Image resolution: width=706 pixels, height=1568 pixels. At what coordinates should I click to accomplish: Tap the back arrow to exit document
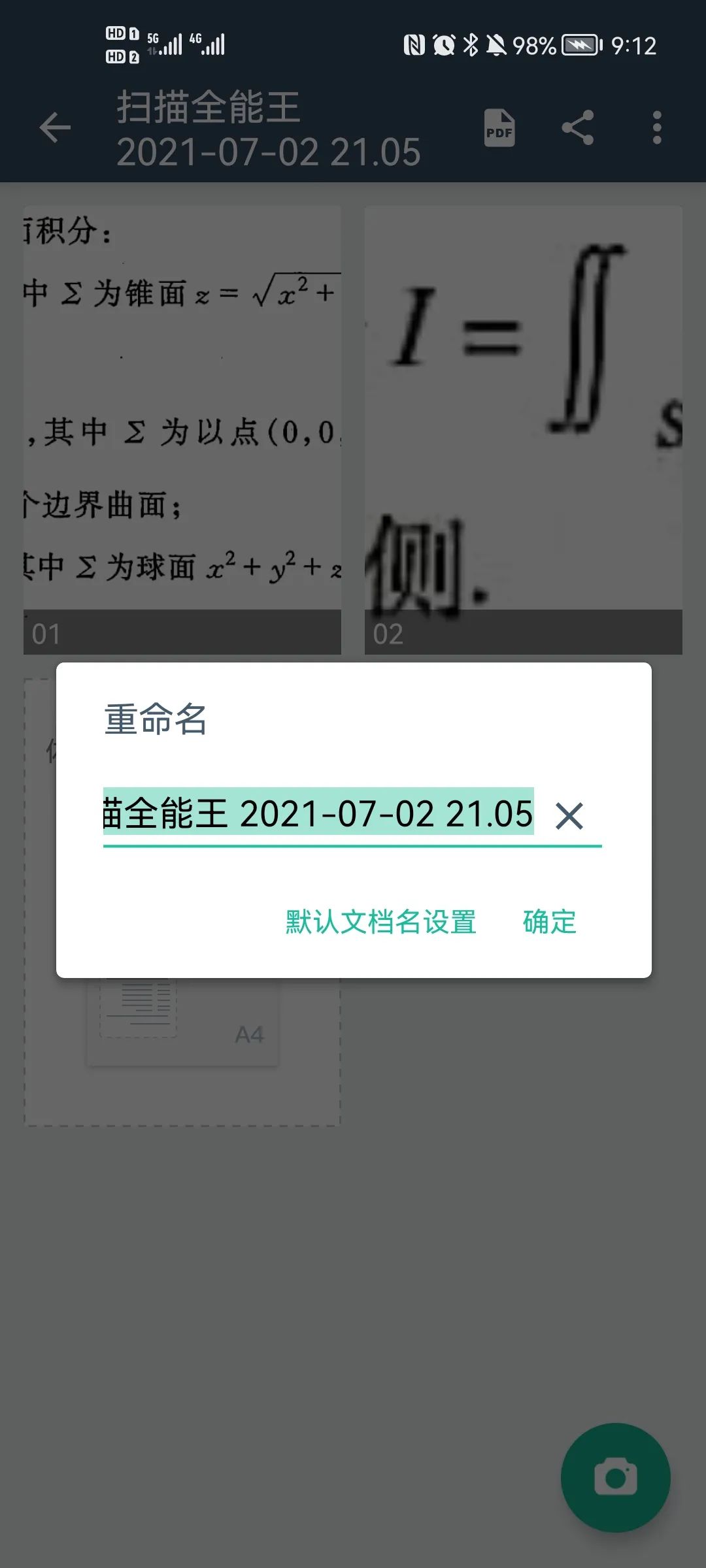point(56,127)
